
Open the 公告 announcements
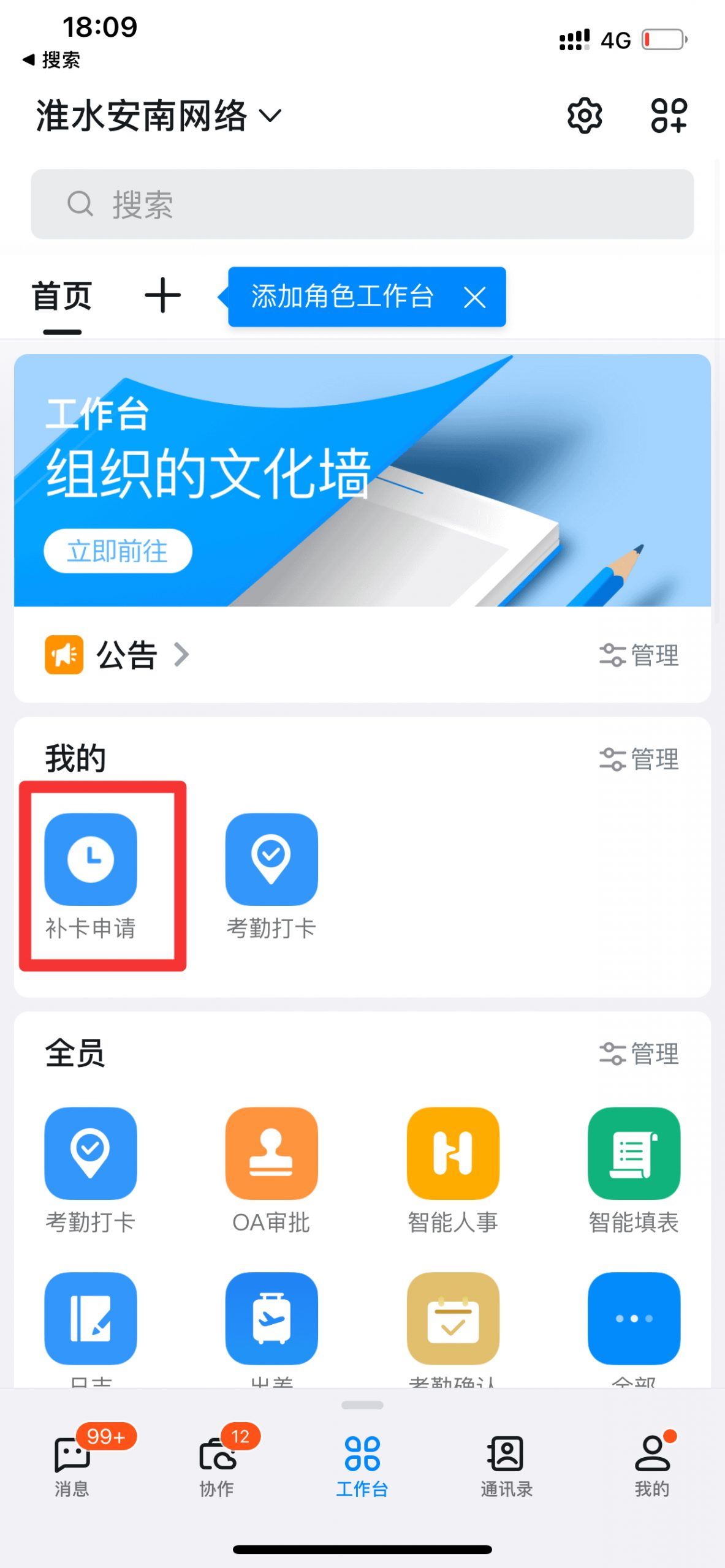tap(126, 655)
